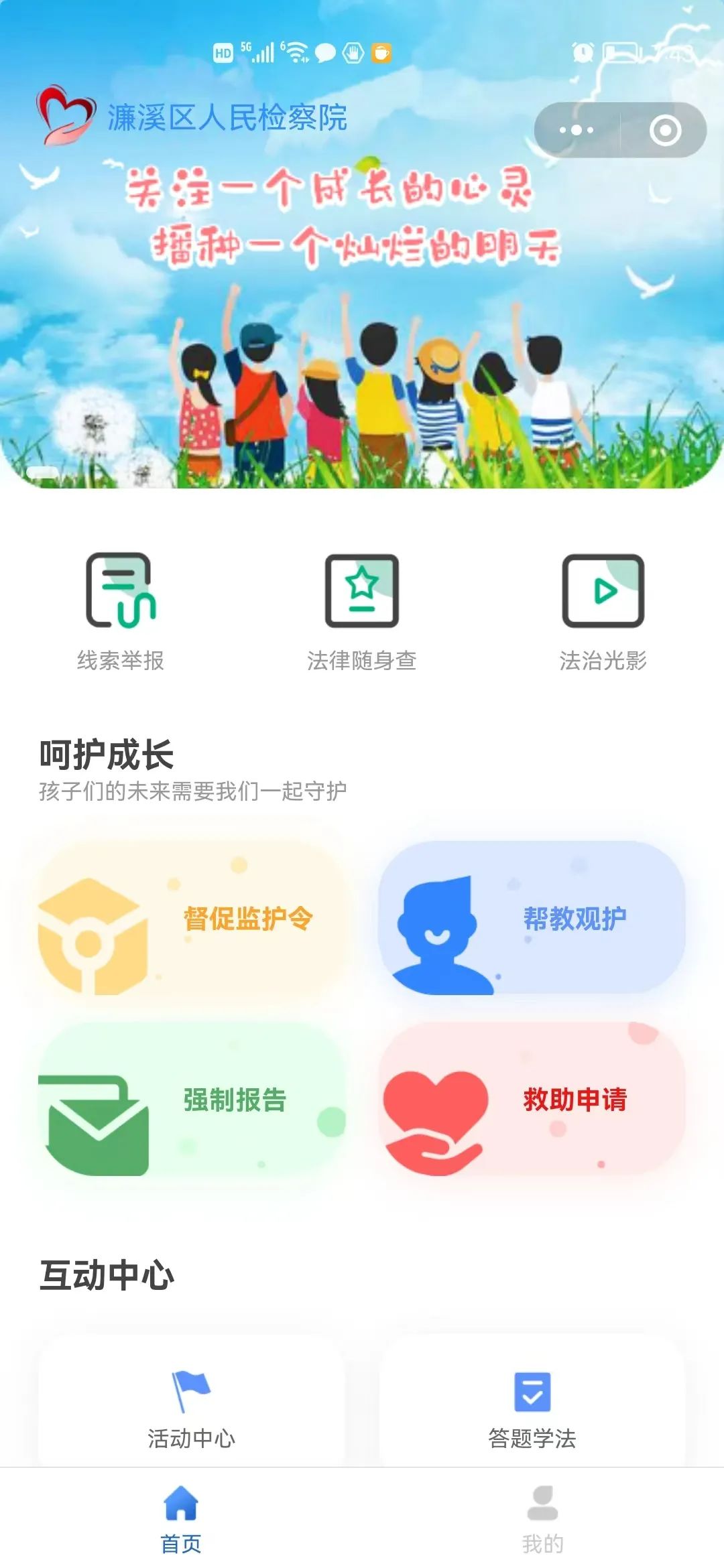Go to 活动中心 activity center
The image size is (724, 1568).
[x=192, y=1409]
